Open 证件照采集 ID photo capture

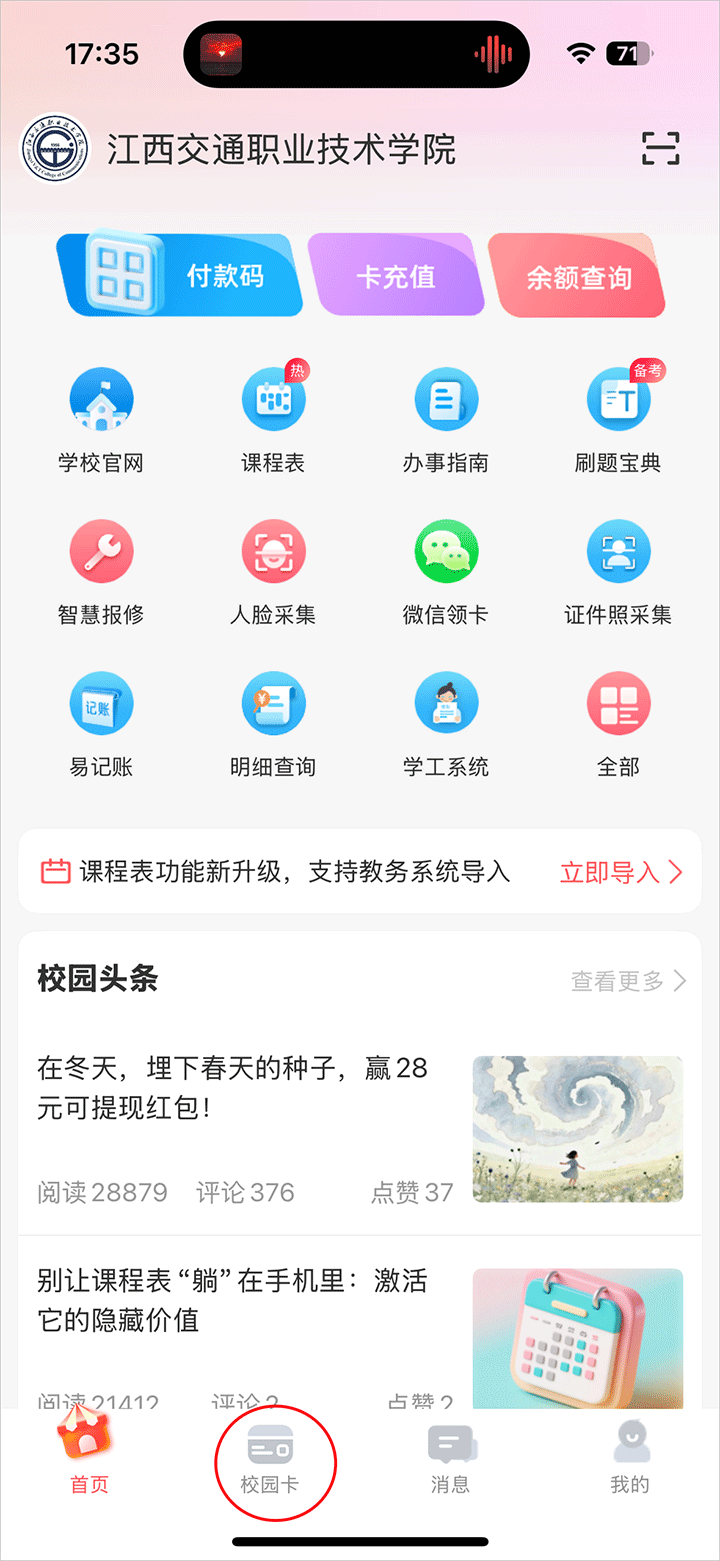[618, 571]
